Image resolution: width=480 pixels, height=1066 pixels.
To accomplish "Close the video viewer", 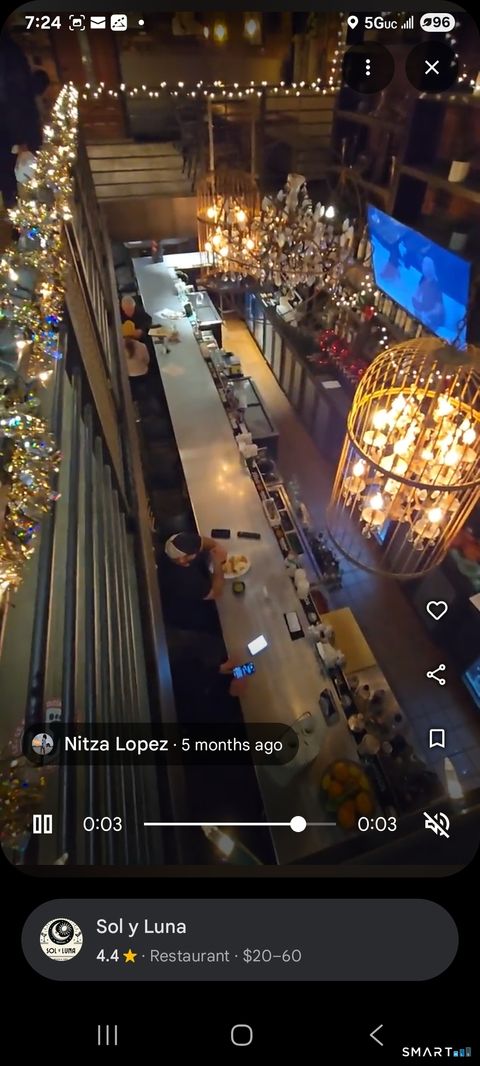I will pyautogui.click(x=432, y=67).
